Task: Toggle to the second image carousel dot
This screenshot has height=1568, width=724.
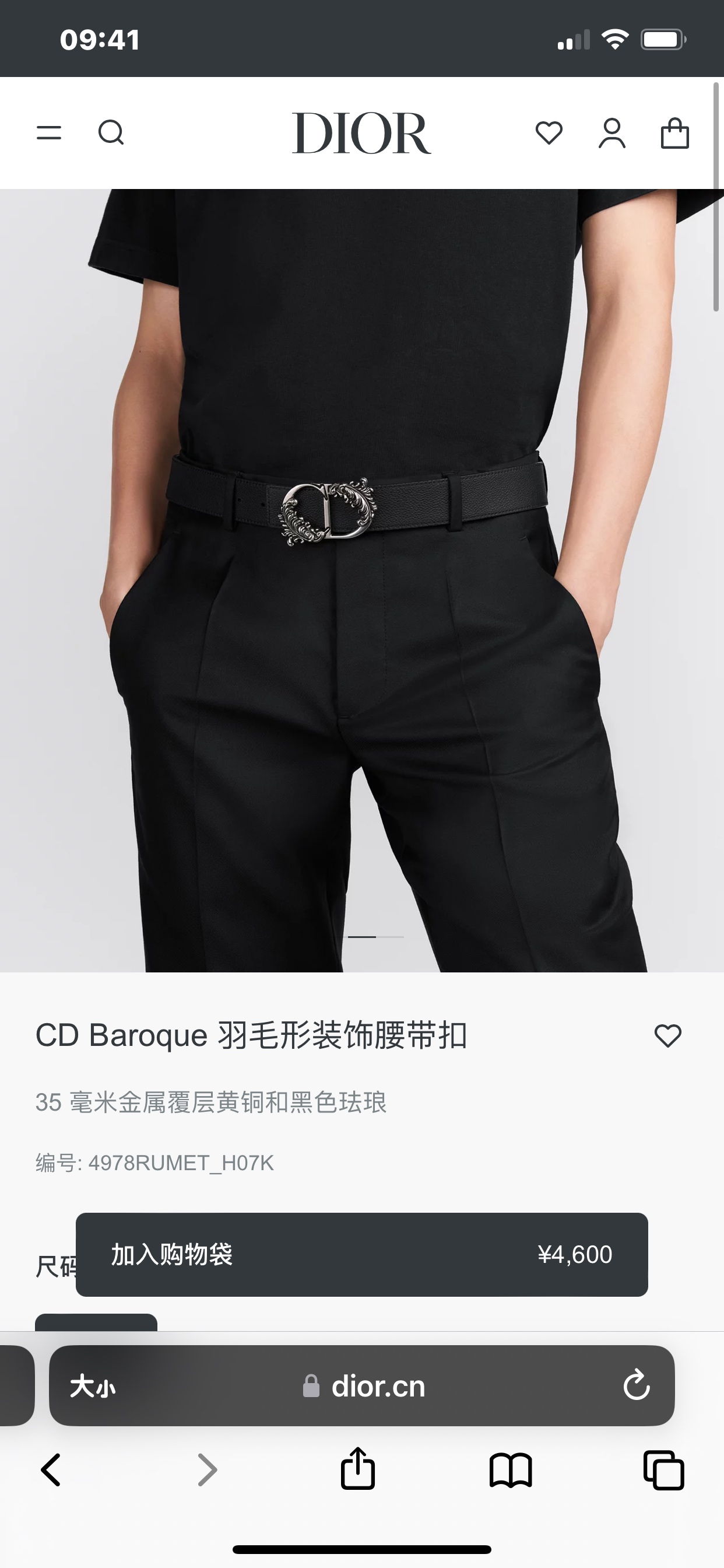Action: (x=389, y=937)
